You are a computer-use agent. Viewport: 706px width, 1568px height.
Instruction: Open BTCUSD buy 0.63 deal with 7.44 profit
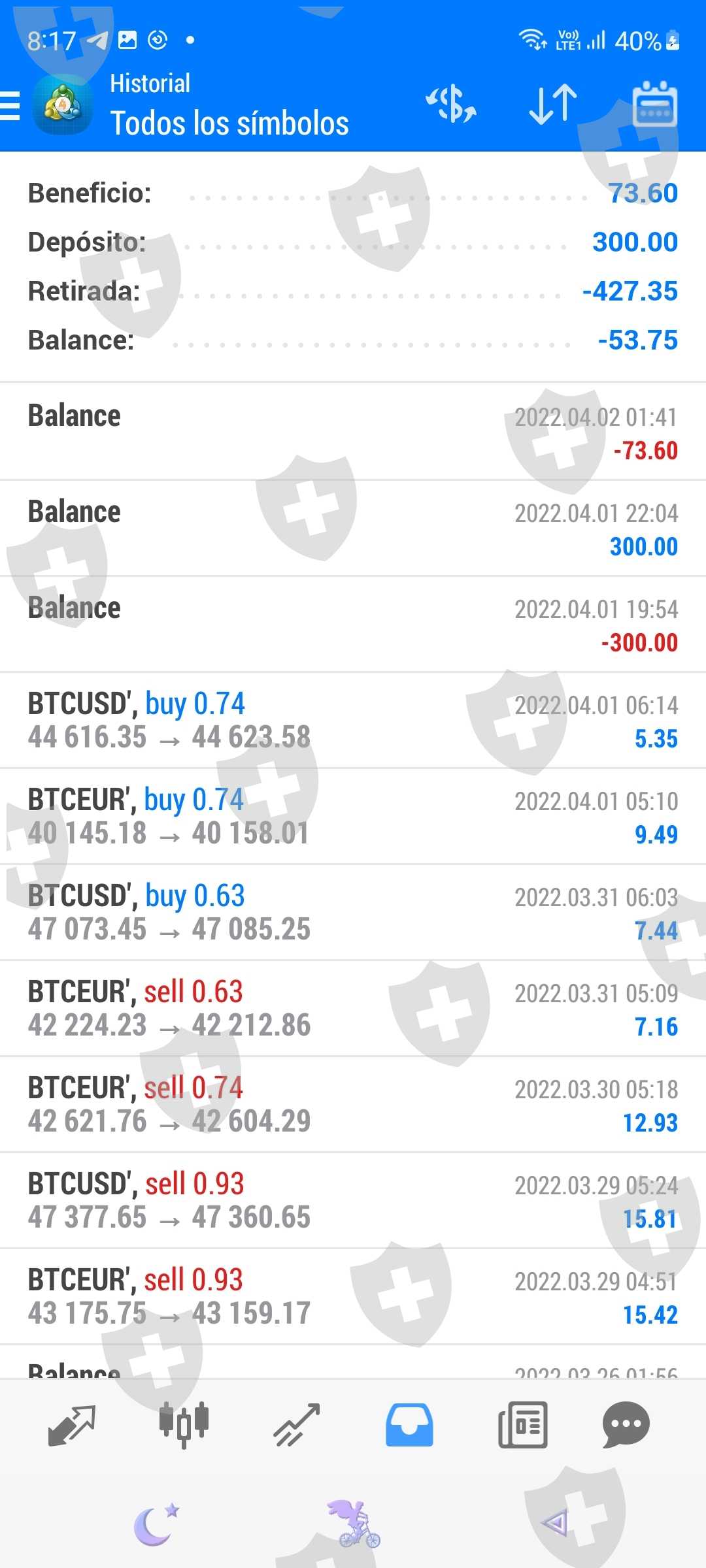click(353, 912)
